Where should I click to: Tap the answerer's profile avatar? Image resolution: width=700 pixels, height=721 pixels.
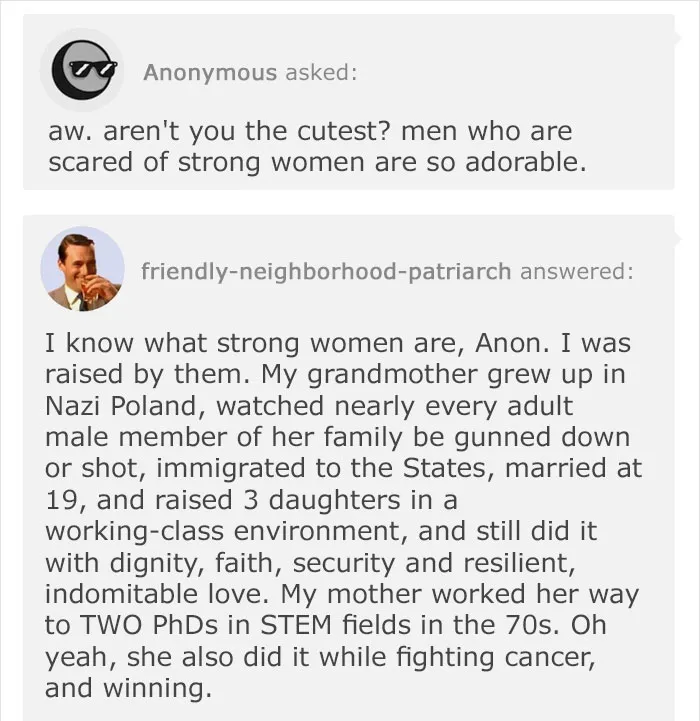[x=83, y=269]
